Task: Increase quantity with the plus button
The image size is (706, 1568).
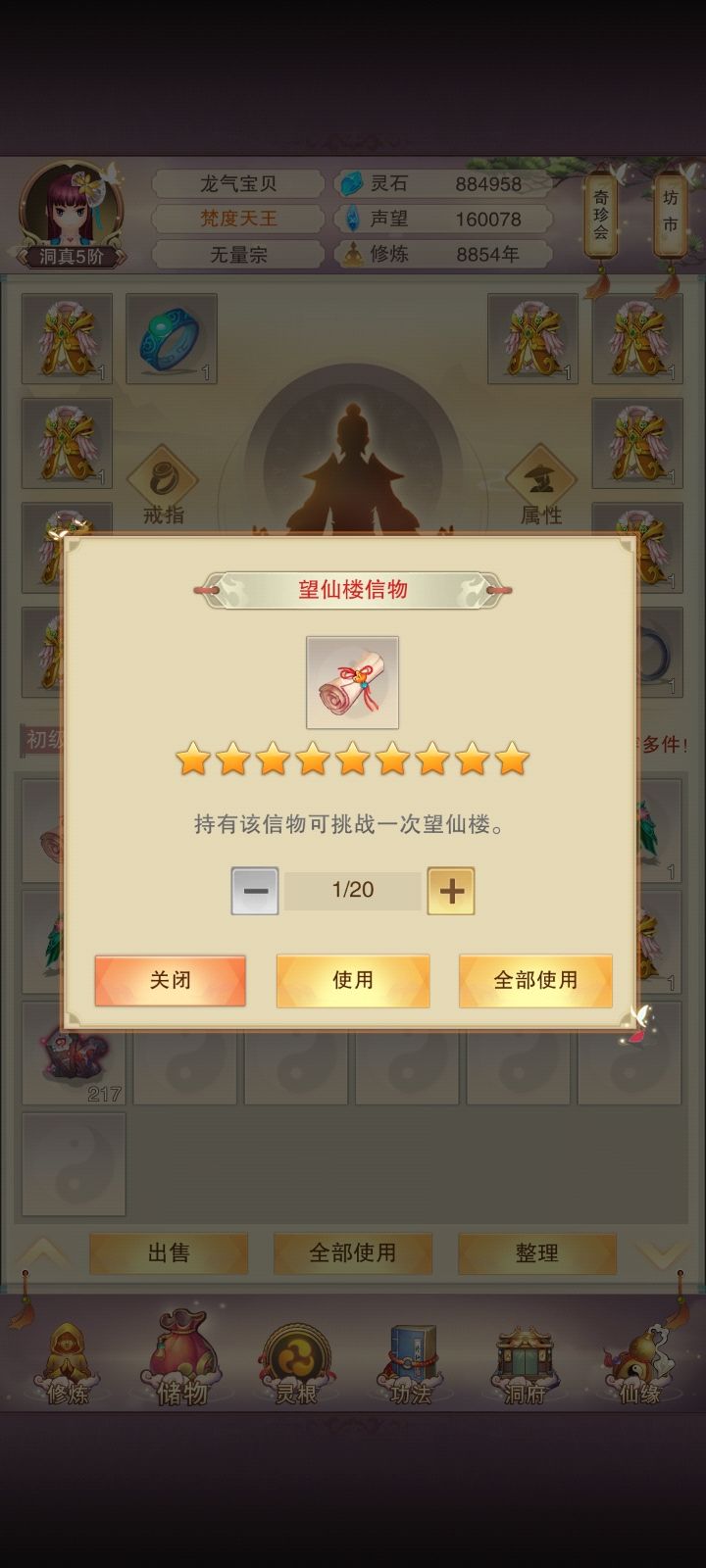Action: (451, 890)
